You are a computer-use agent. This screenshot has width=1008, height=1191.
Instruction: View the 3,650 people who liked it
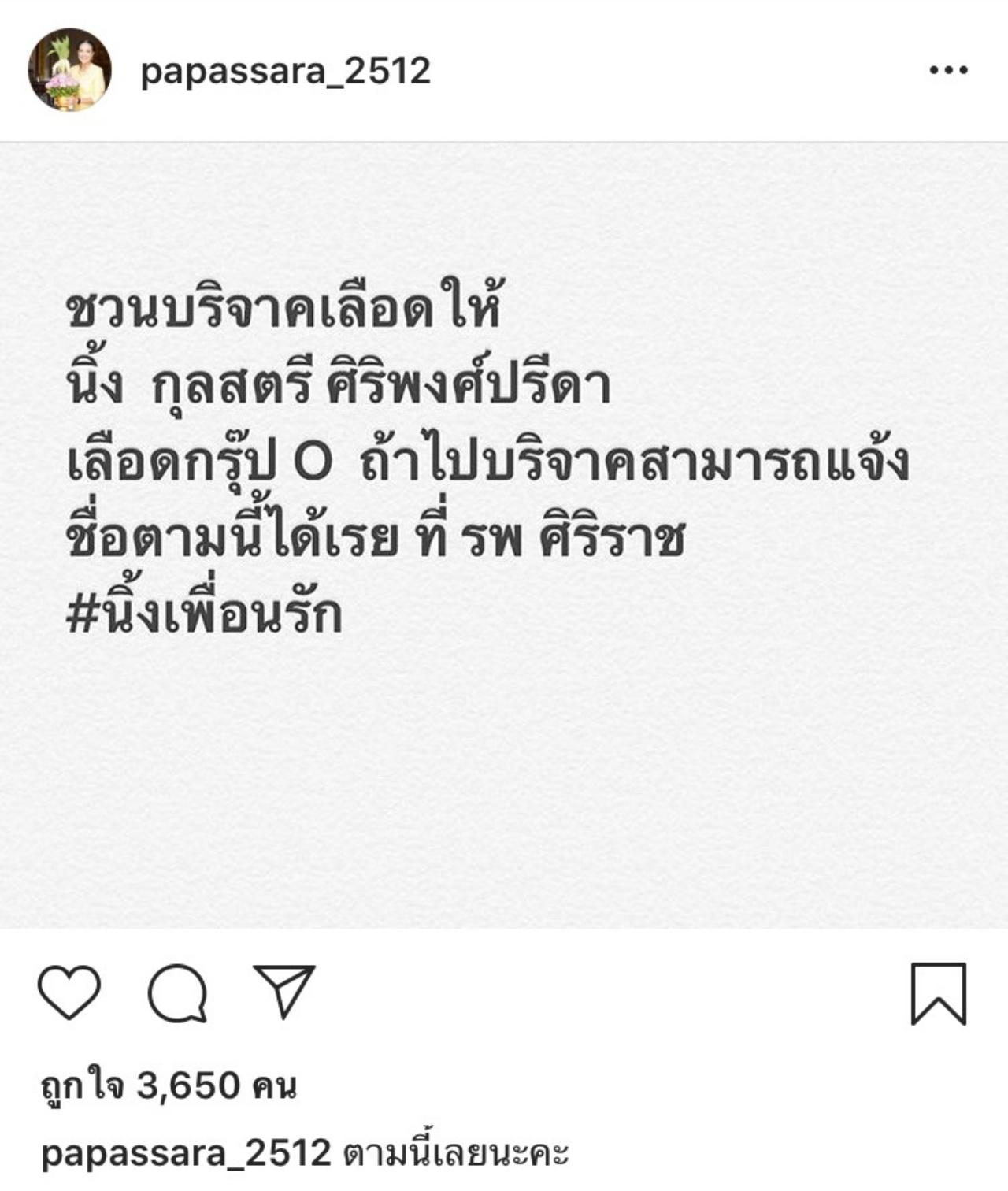tap(168, 1086)
